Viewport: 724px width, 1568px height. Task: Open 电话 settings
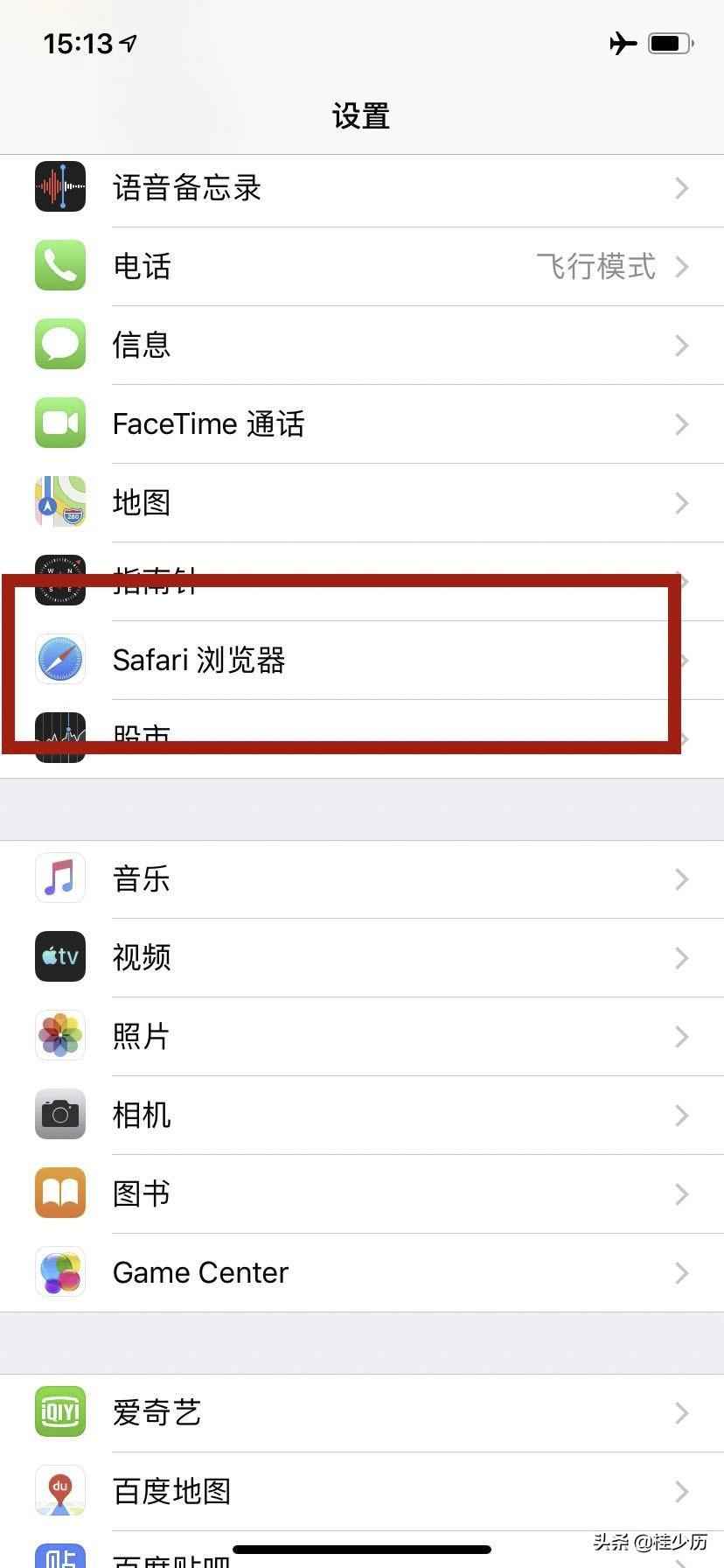(x=362, y=267)
